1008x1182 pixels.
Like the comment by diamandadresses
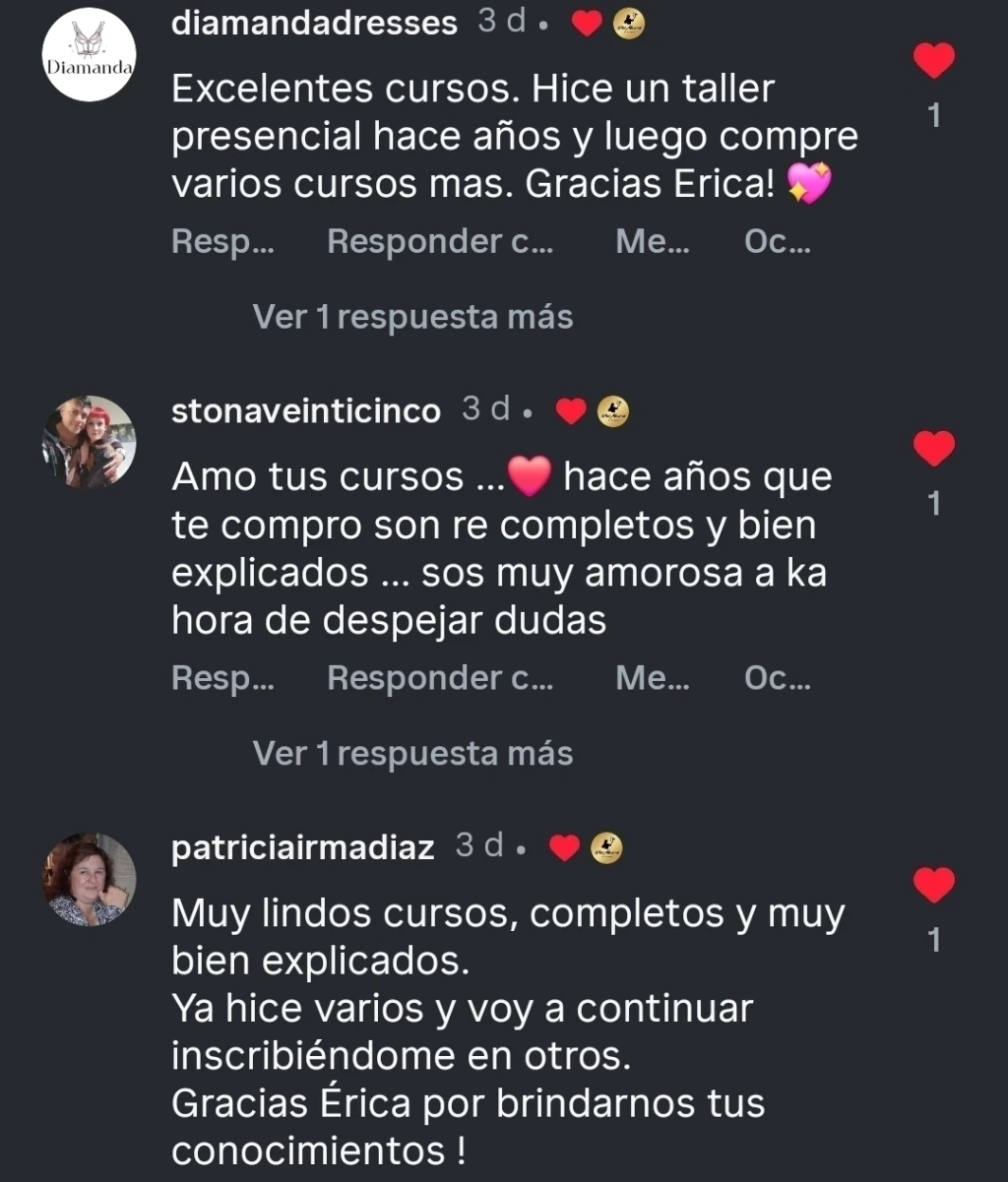coord(933,62)
